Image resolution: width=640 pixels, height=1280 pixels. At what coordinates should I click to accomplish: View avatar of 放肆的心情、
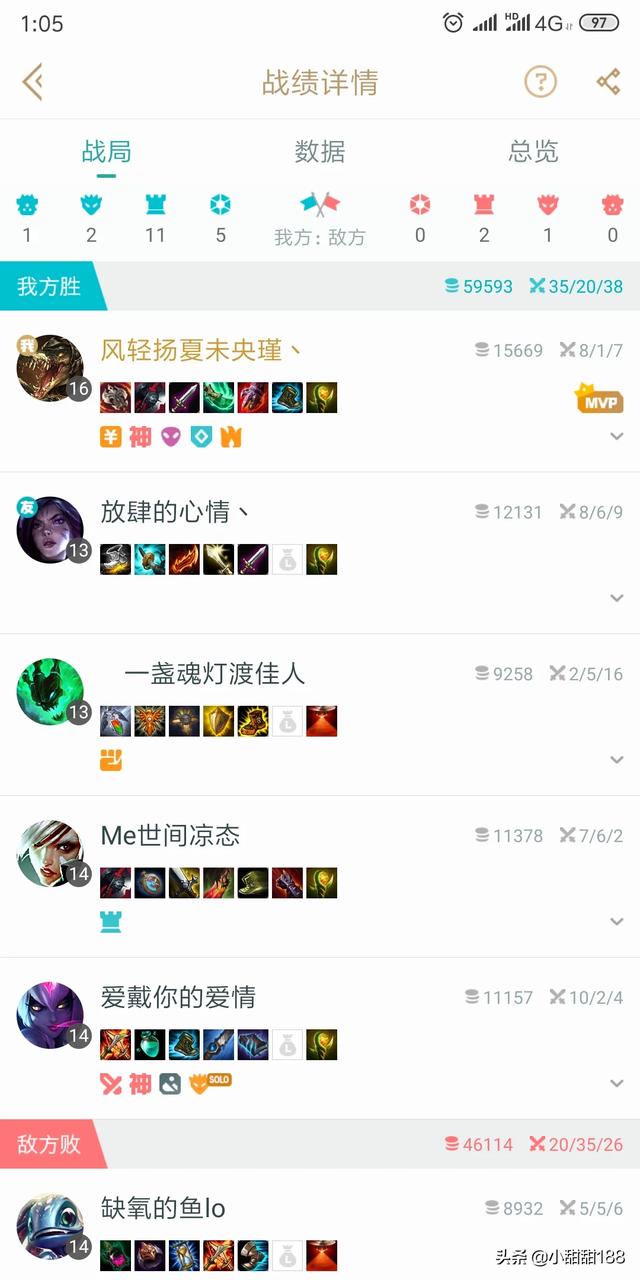[50, 530]
